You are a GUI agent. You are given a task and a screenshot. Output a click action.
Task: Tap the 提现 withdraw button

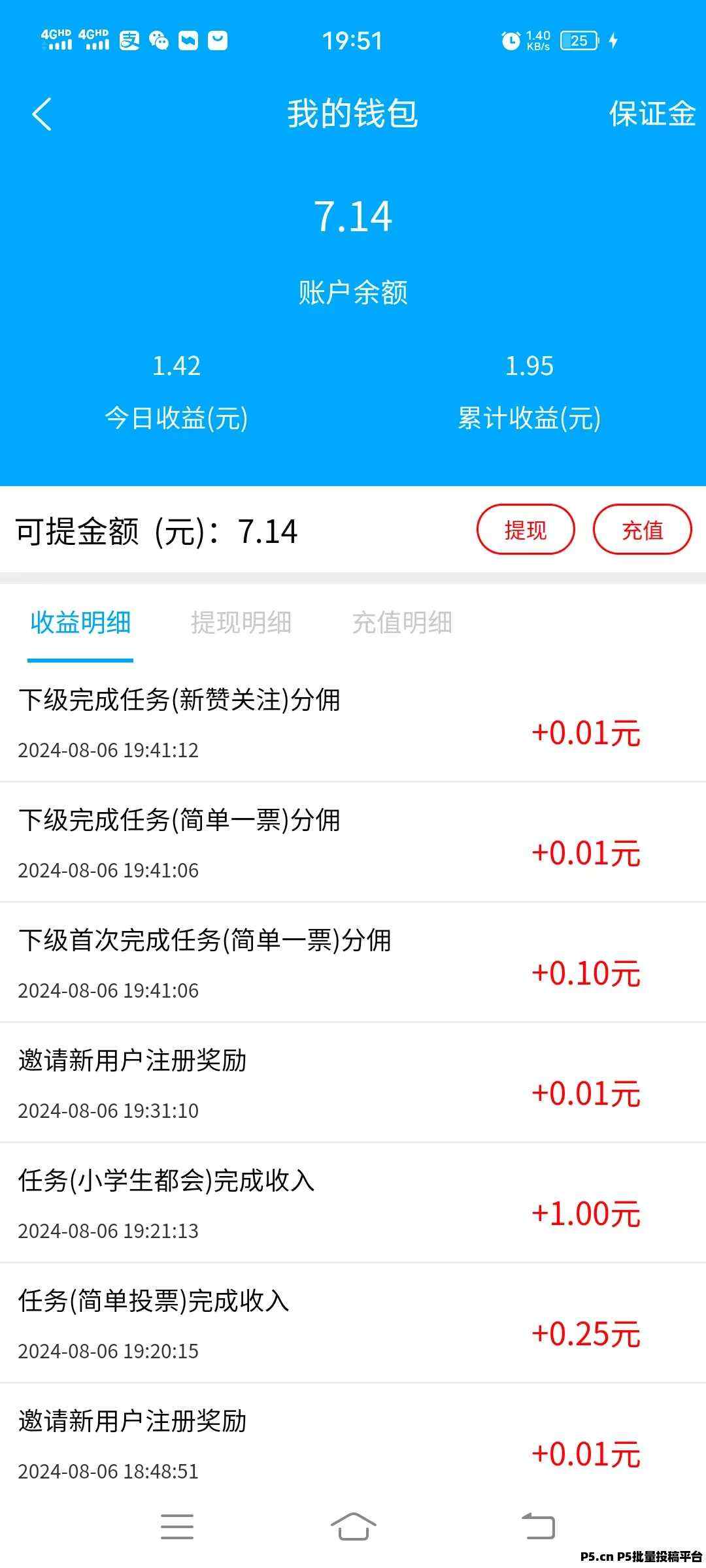pyautogui.click(x=526, y=530)
